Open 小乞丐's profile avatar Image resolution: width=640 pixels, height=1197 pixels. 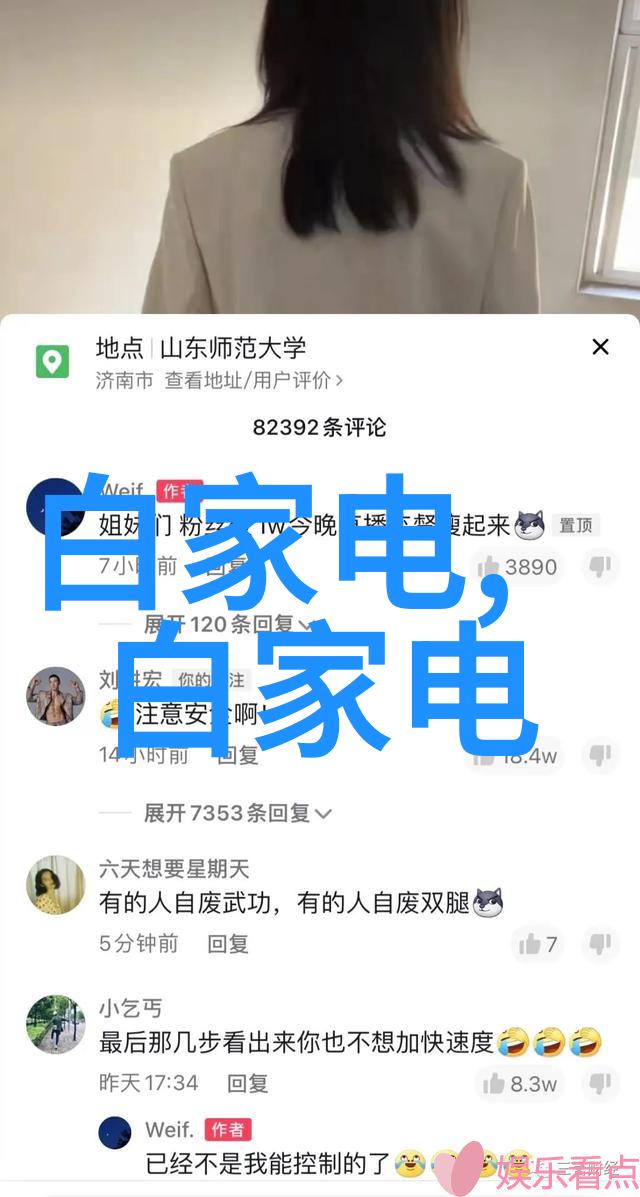point(55,1024)
